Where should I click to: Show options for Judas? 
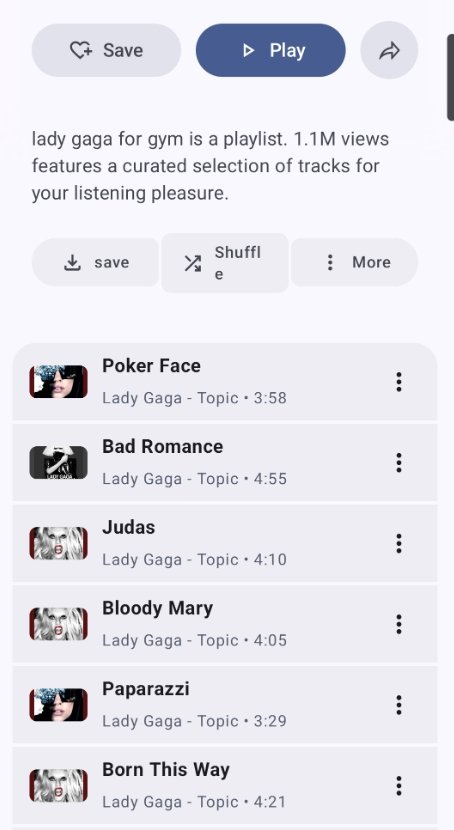(x=398, y=544)
